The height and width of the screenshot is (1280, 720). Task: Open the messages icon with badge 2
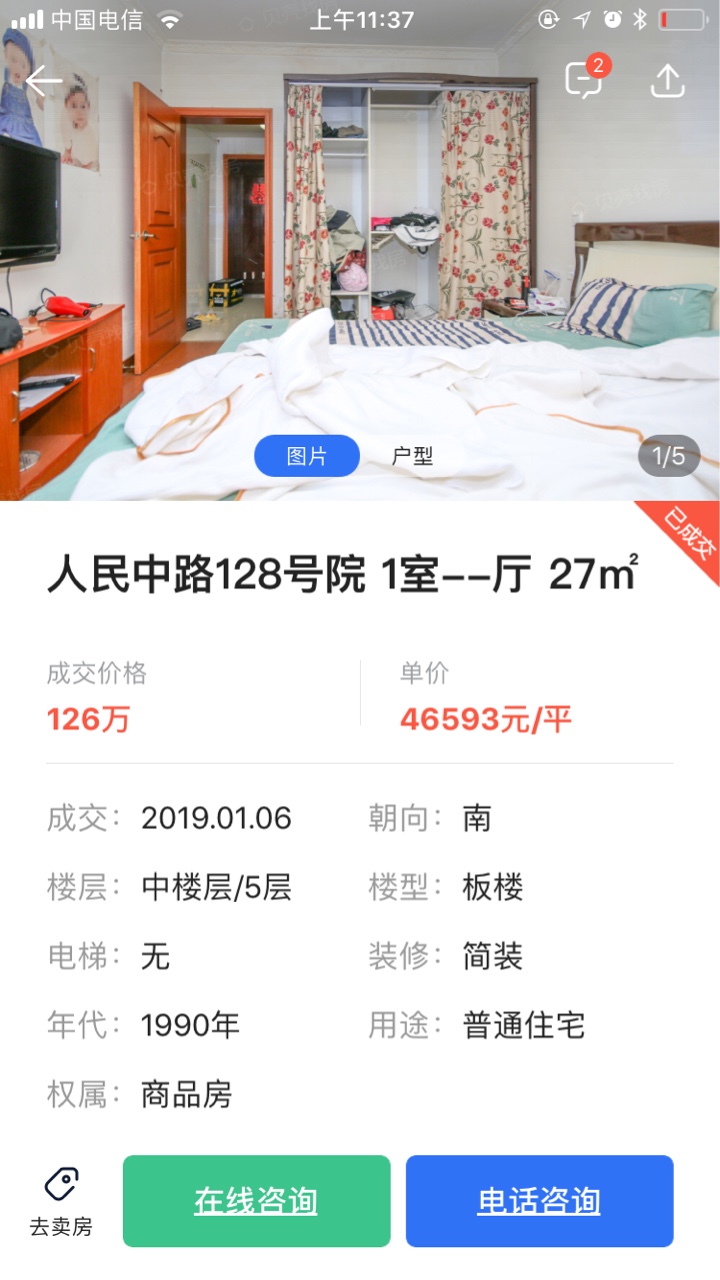(584, 80)
